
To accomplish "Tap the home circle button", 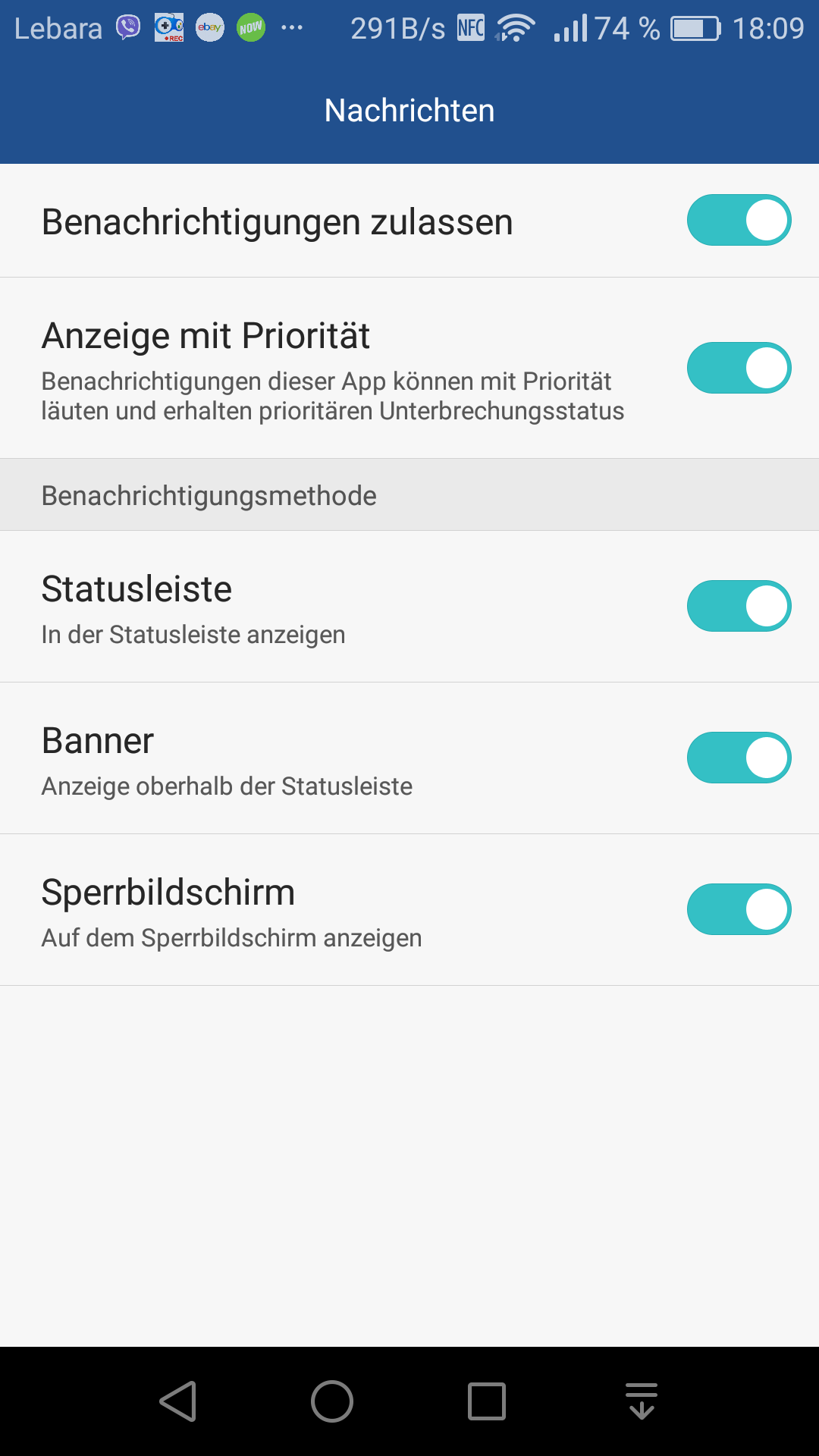I will coord(332,1401).
